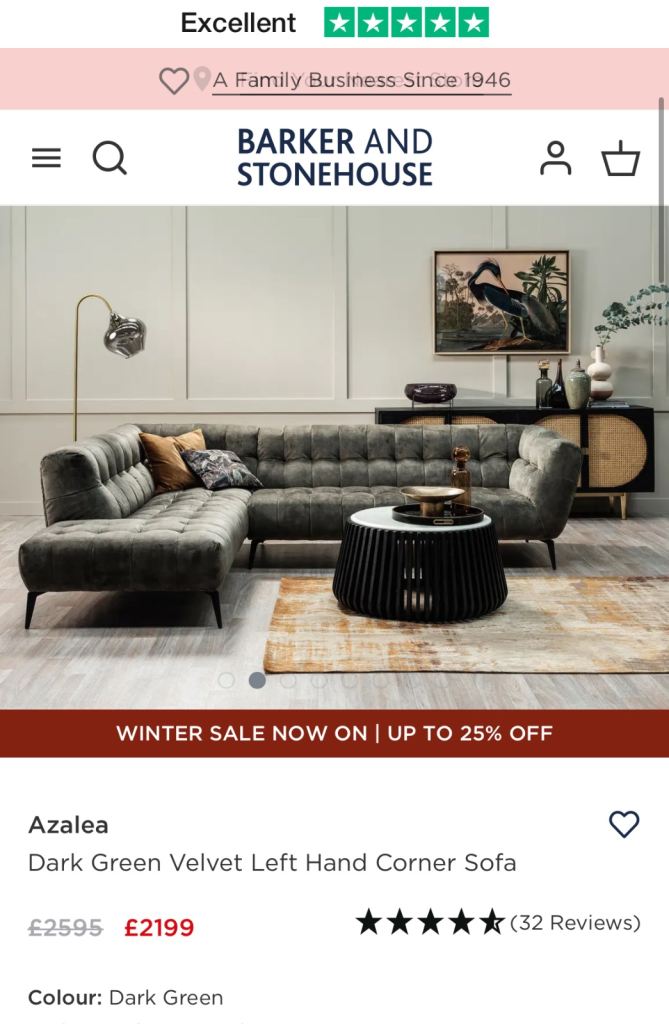Open the Winter Sale banner
This screenshot has width=669, height=1024.
334,733
